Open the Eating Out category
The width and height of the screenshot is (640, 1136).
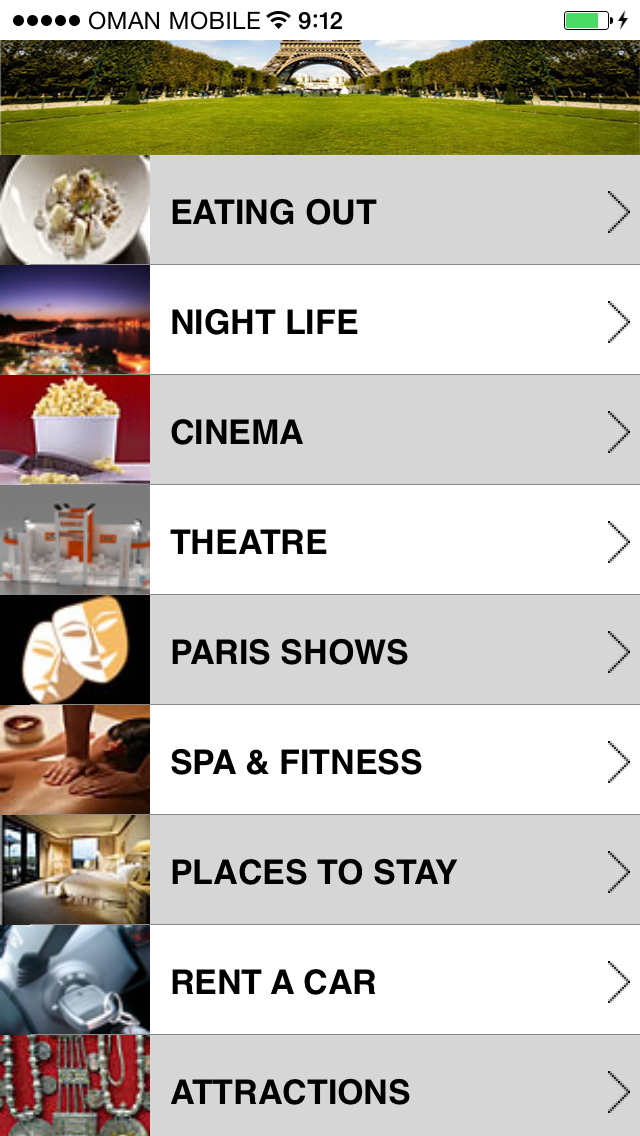tap(320, 211)
